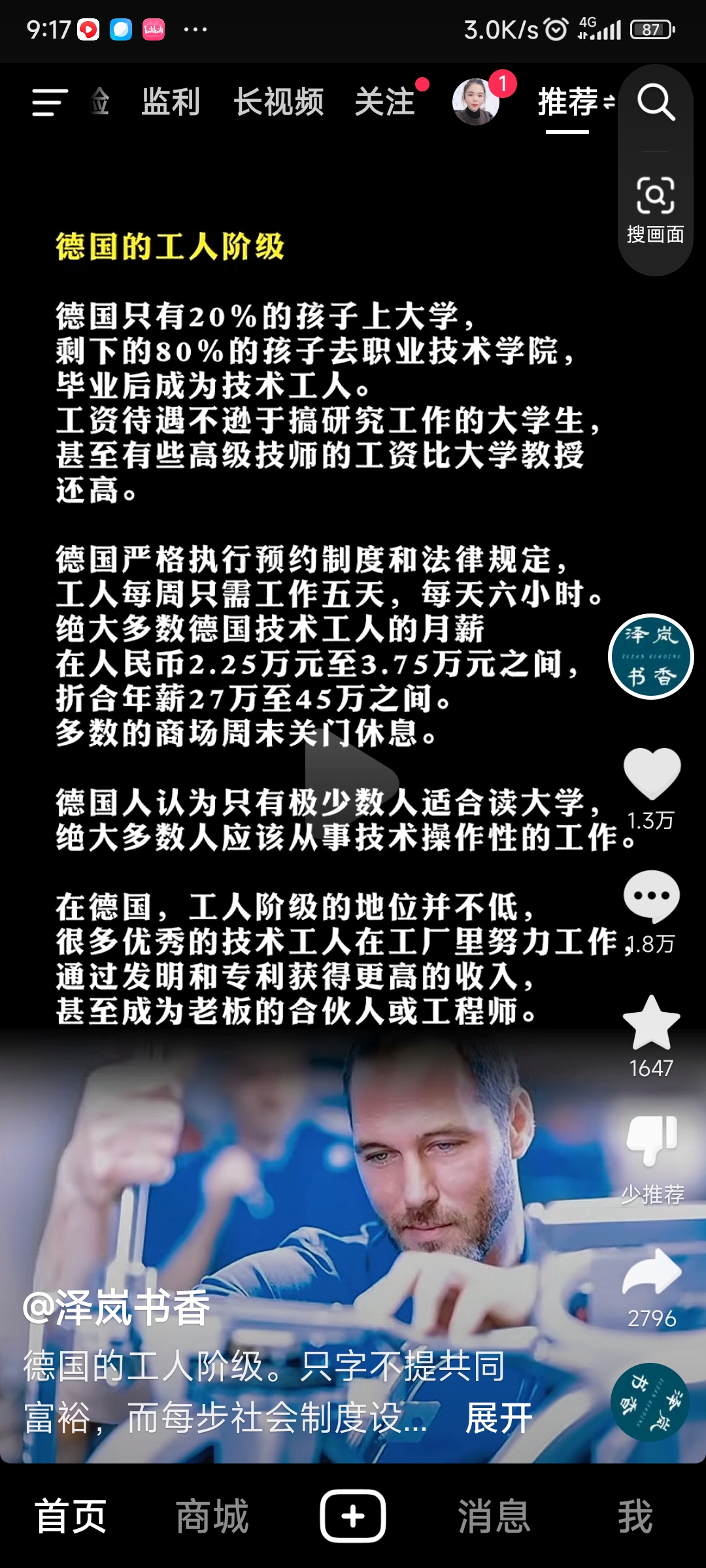Share this video via arrow icon

coord(652,1272)
